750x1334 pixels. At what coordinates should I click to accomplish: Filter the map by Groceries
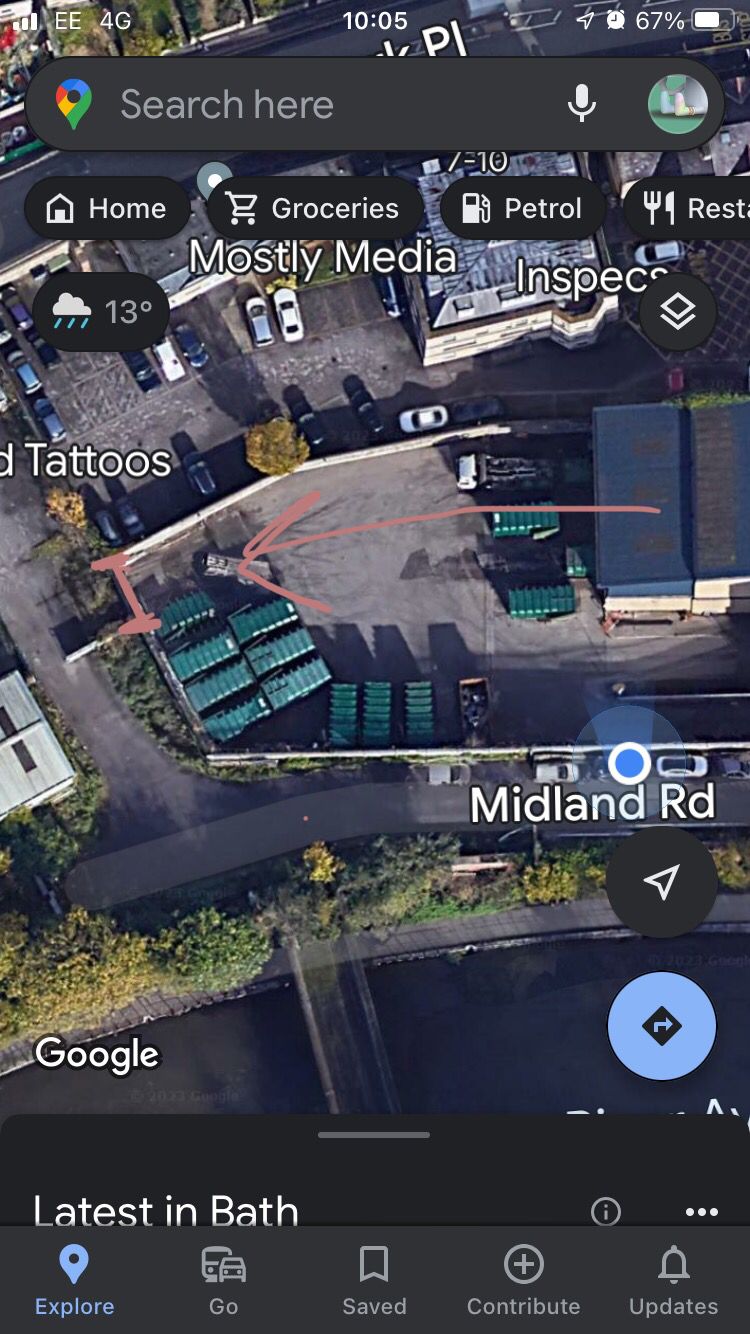[314, 208]
